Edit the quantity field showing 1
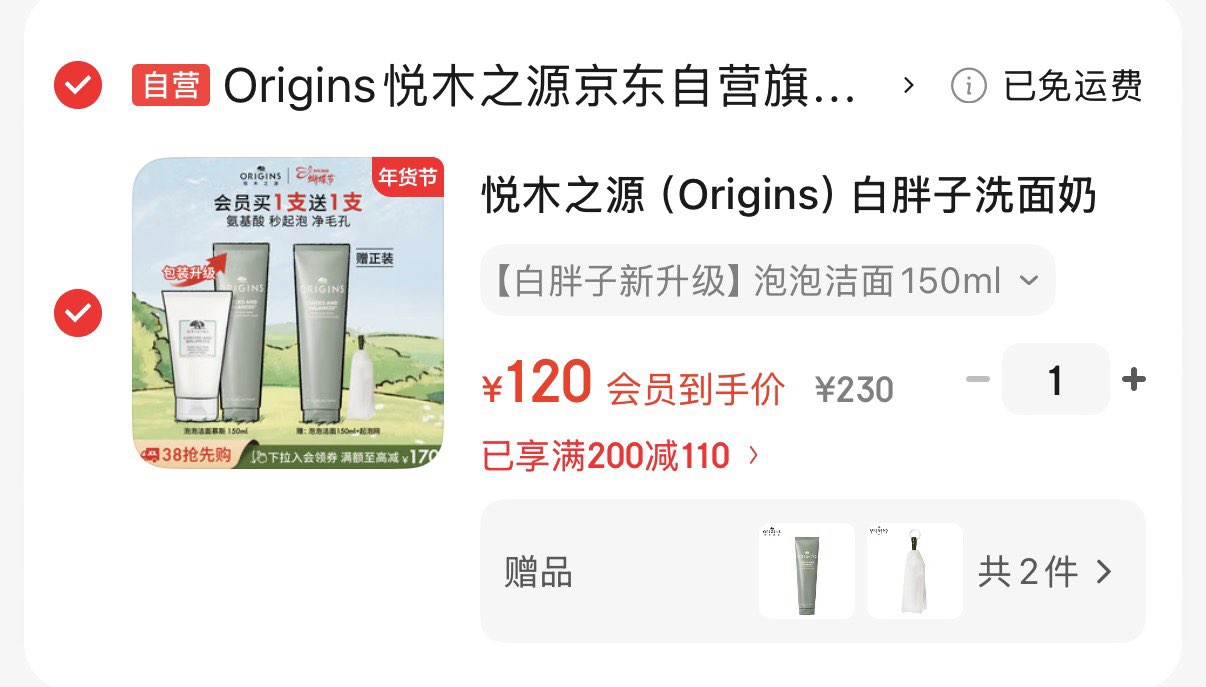Image resolution: width=1206 pixels, height=687 pixels. click(1055, 380)
